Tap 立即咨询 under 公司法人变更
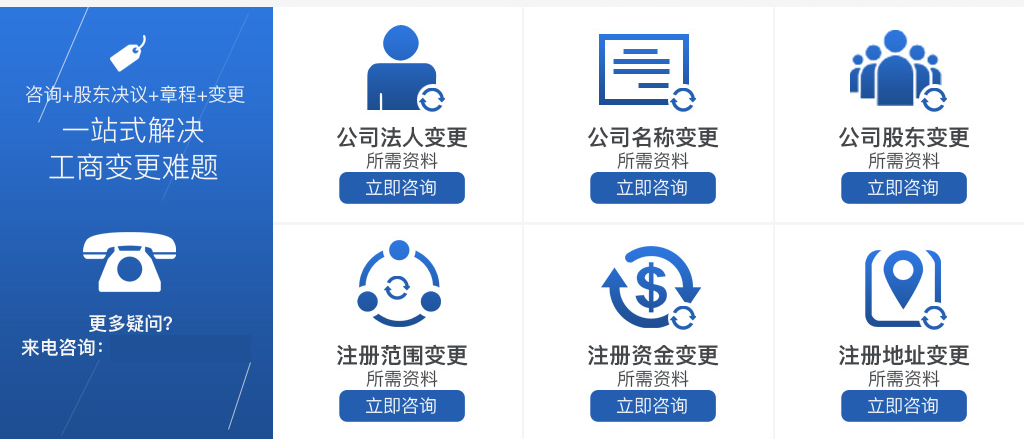1024x439 pixels. point(401,188)
